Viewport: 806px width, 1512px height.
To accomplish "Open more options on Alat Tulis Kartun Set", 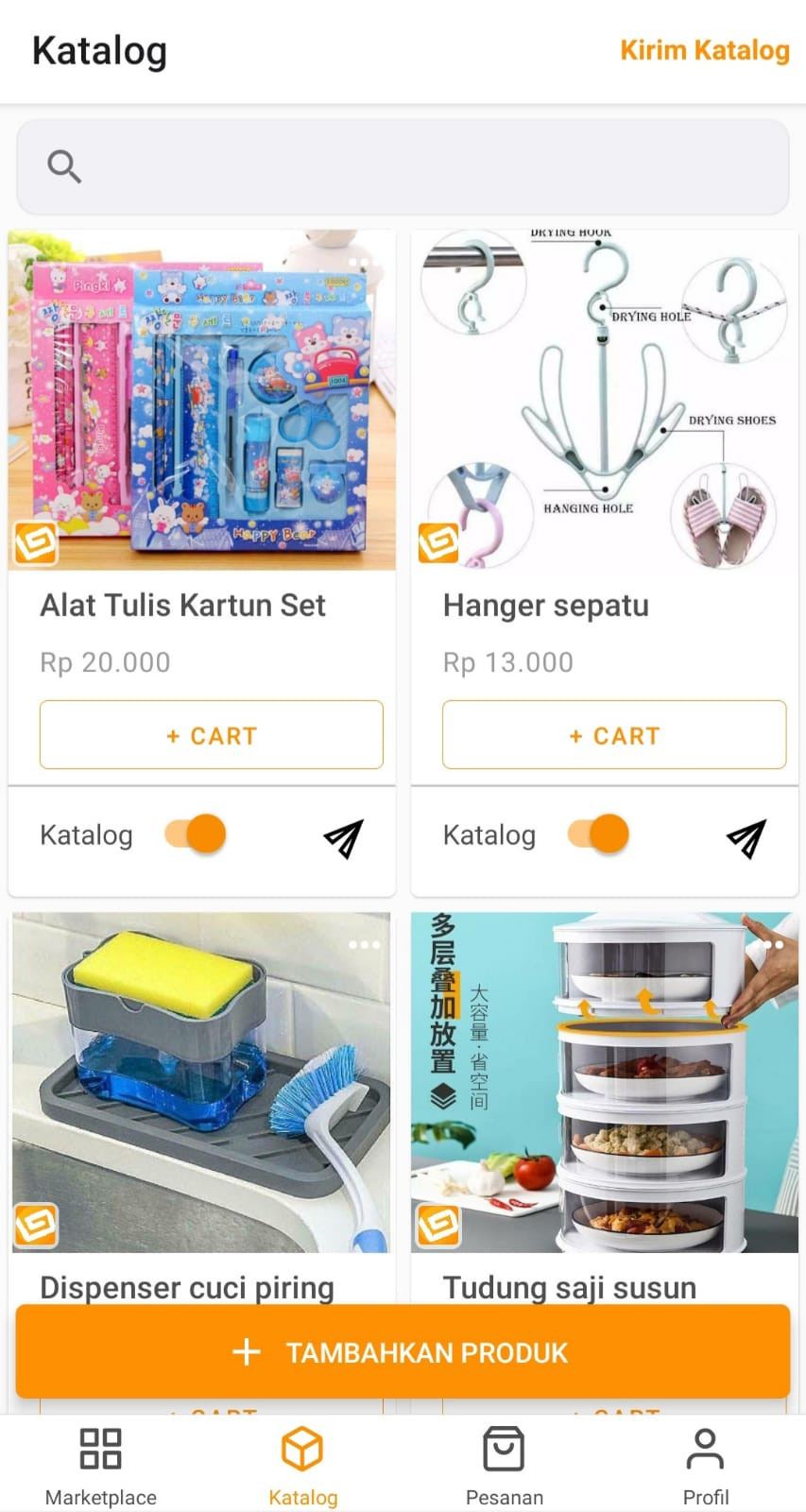I will point(358,262).
